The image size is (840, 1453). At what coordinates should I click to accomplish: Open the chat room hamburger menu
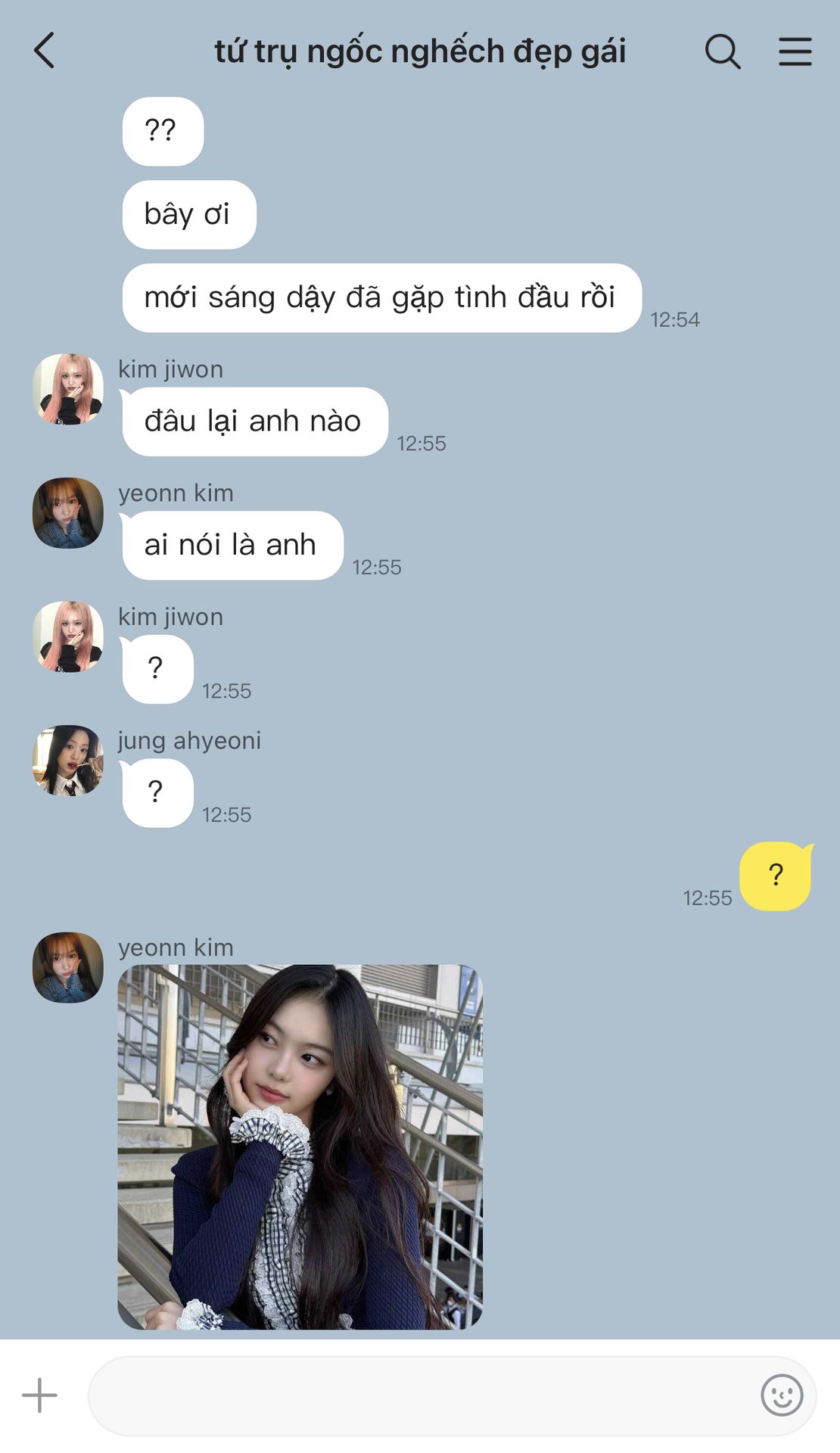click(795, 51)
